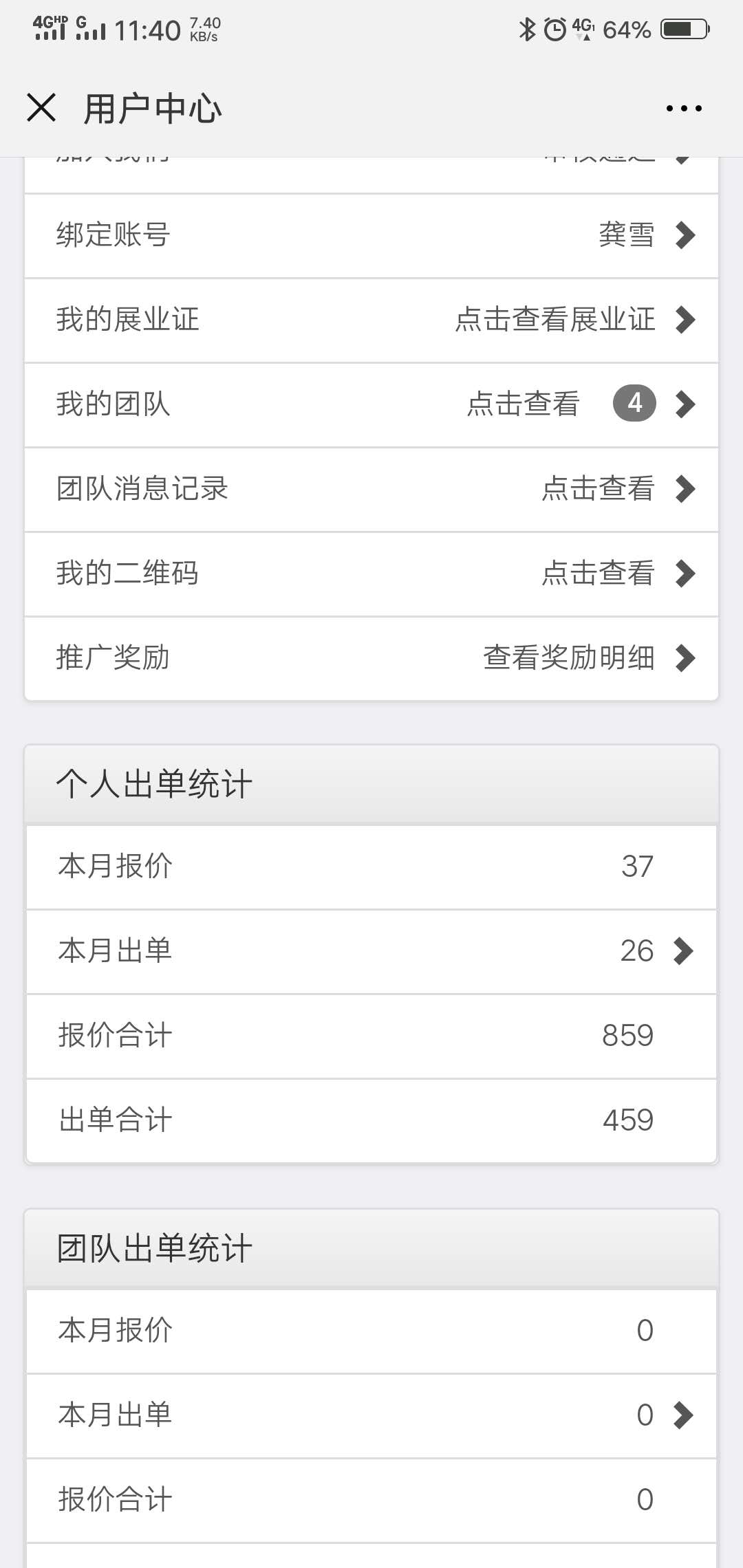Viewport: 743px width, 1568px height.
Task: Open 推广奖励 reward details
Action: pos(371,658)
